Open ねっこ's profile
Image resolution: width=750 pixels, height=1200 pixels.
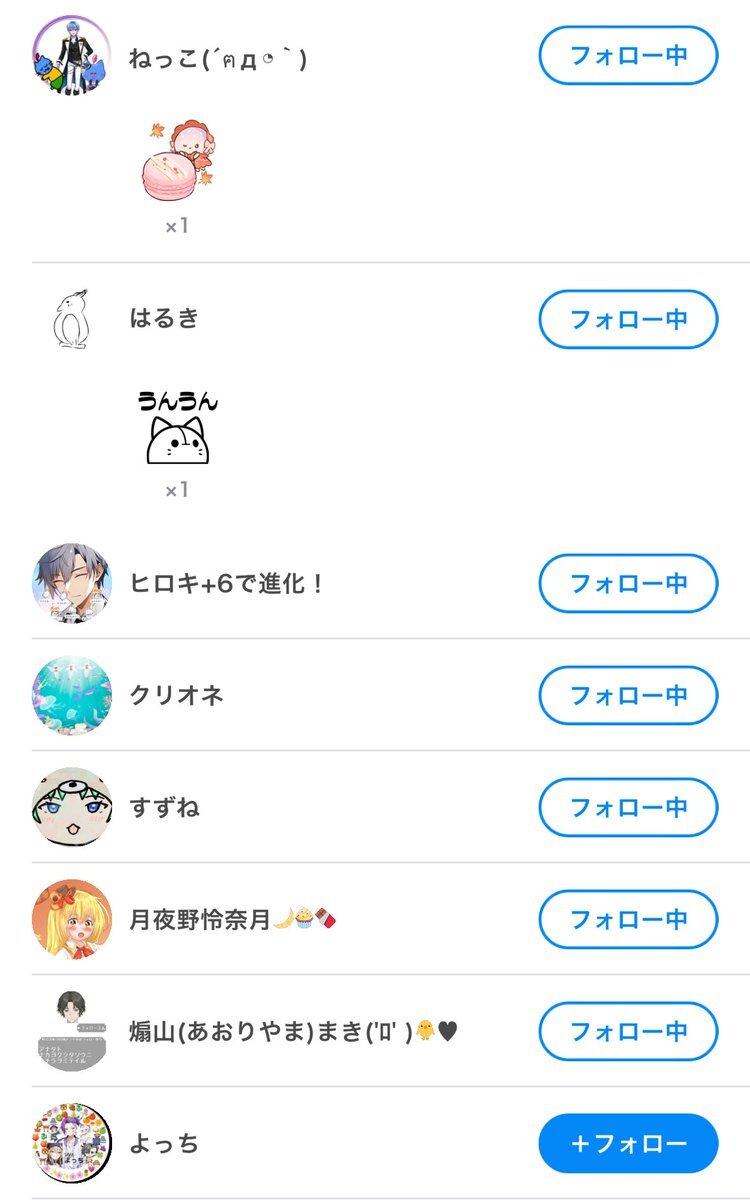[72, 56]
